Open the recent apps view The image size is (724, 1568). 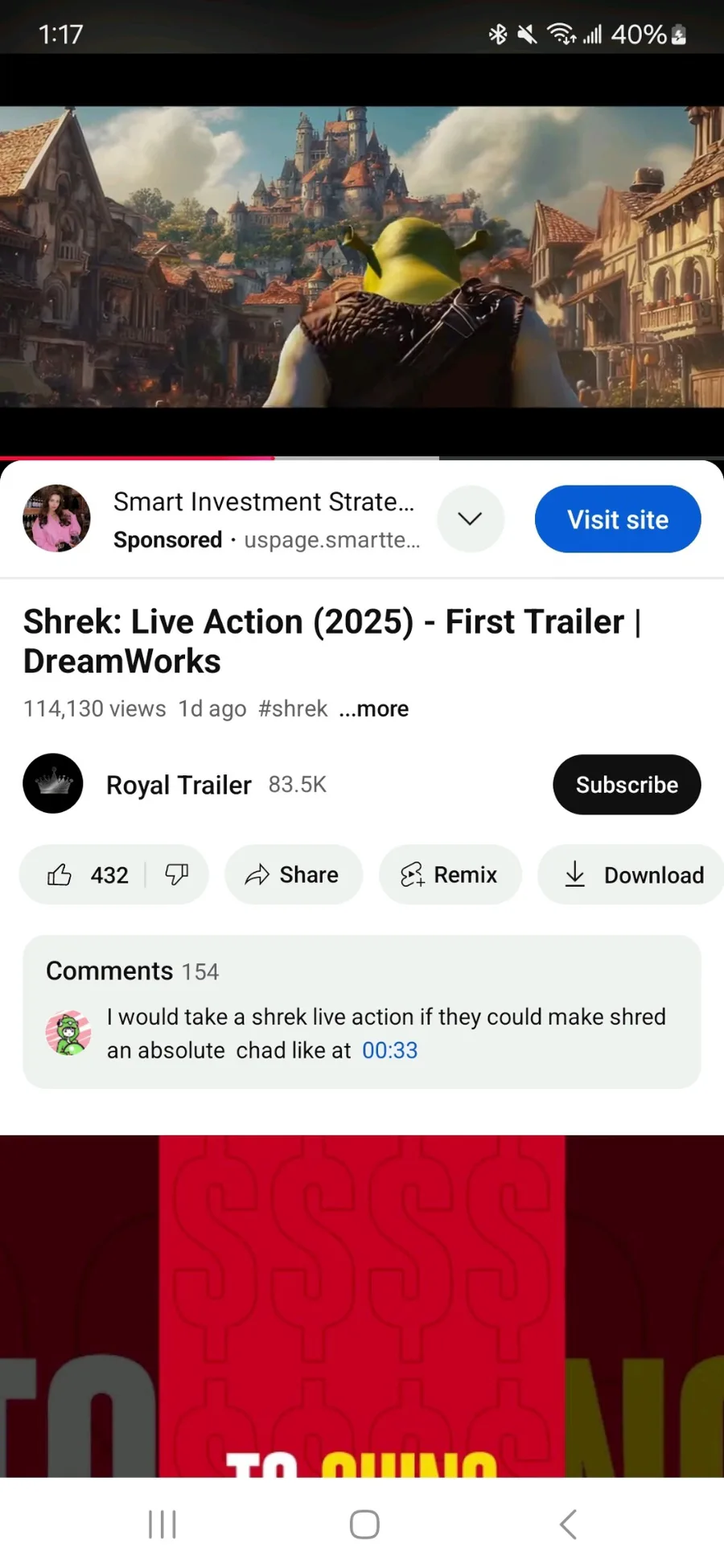(162, 1524)
